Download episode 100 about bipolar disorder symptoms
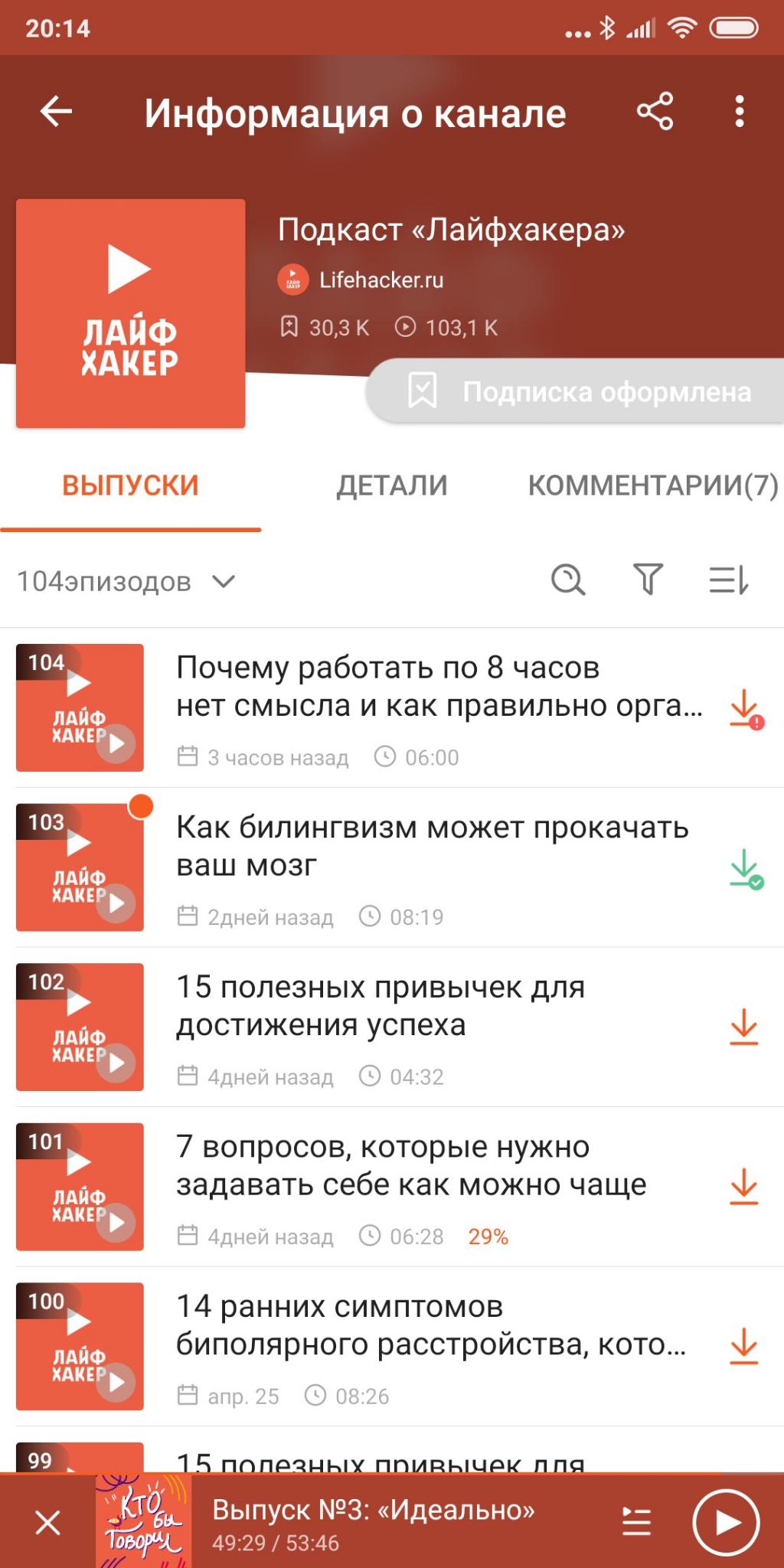The width and height of the screenshot is (784, 1568). [743, 1346]
